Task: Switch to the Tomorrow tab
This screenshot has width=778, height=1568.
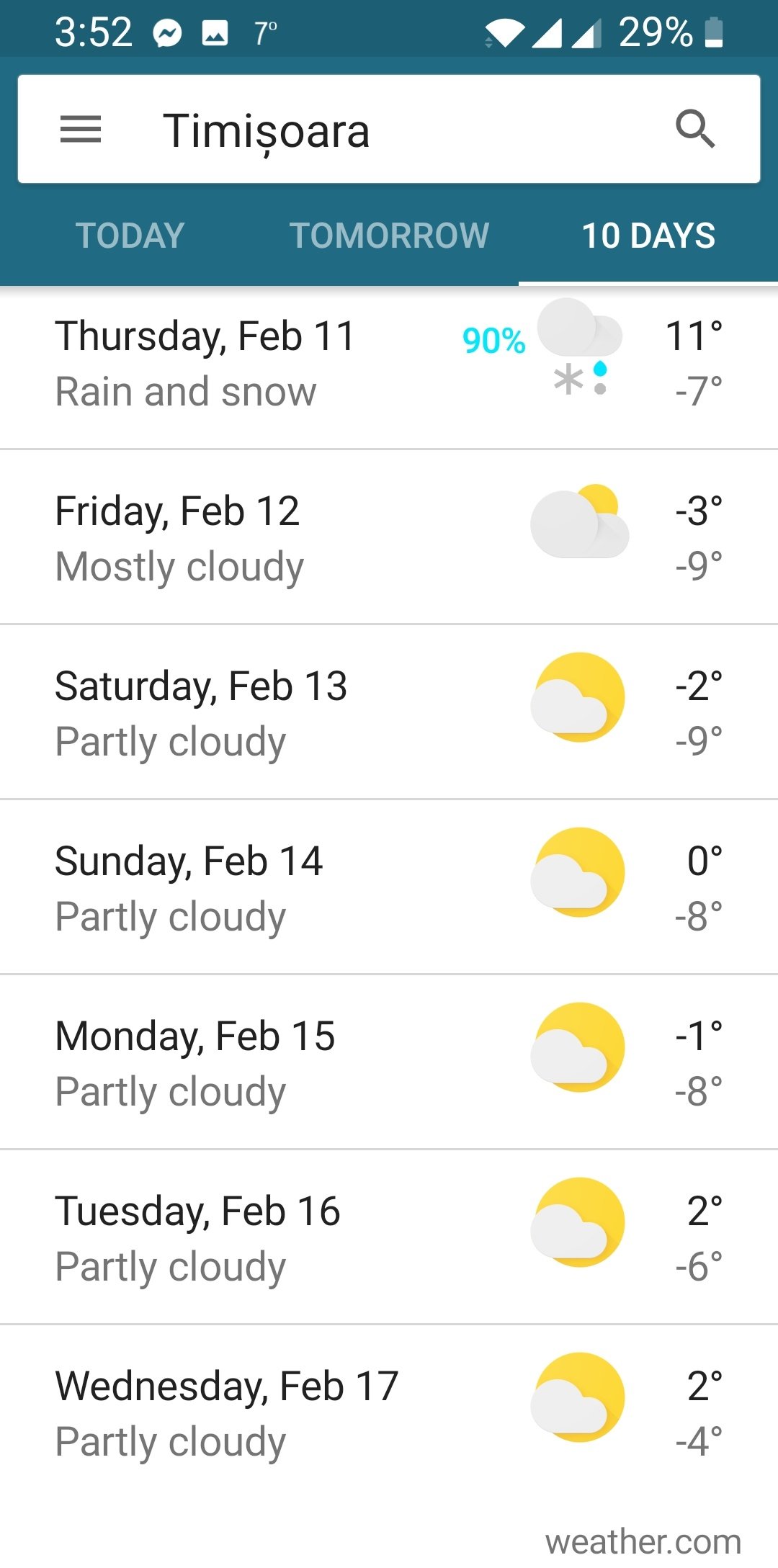Action: 389,236
